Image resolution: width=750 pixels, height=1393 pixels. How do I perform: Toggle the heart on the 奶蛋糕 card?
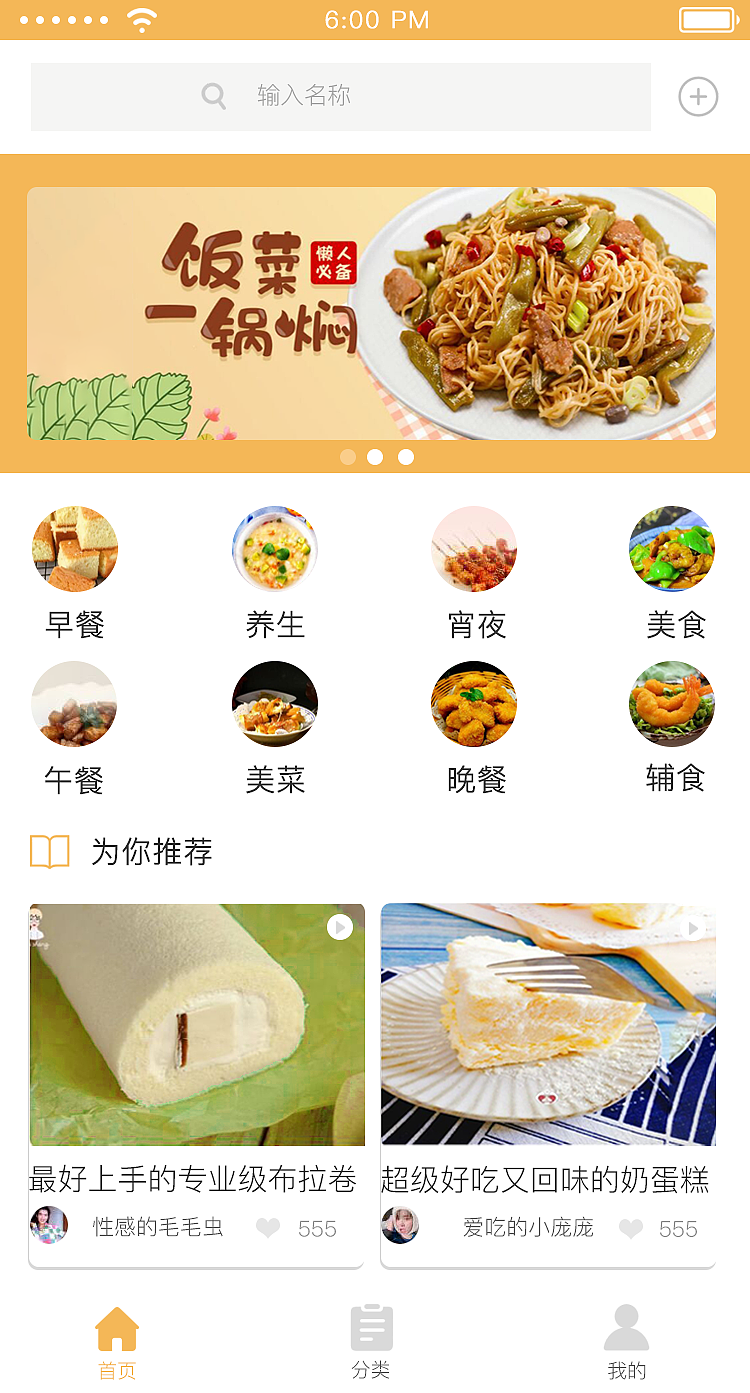(631, 1229)
